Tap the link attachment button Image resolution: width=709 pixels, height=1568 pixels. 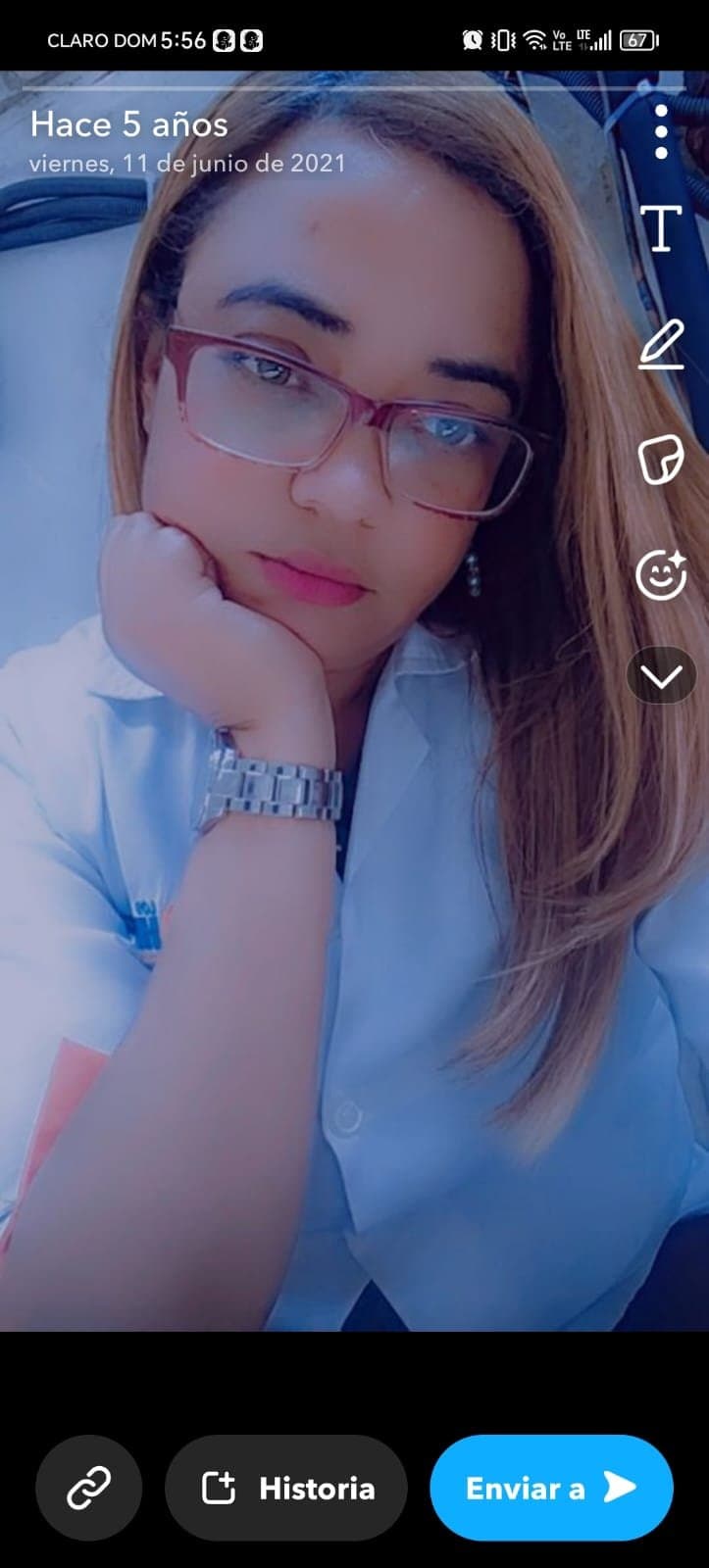pos(88,1489)
